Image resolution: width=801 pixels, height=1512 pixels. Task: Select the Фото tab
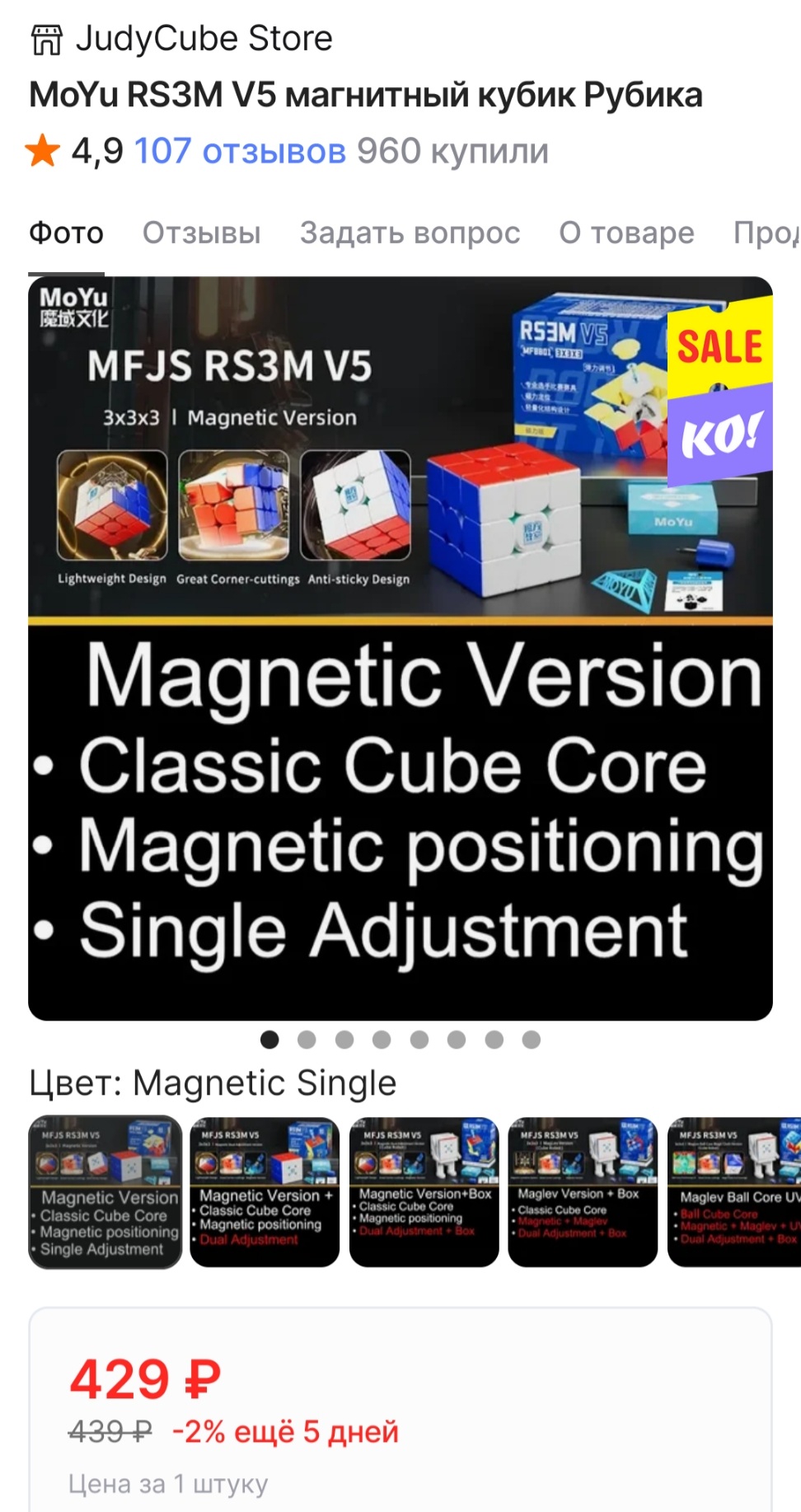66,233
